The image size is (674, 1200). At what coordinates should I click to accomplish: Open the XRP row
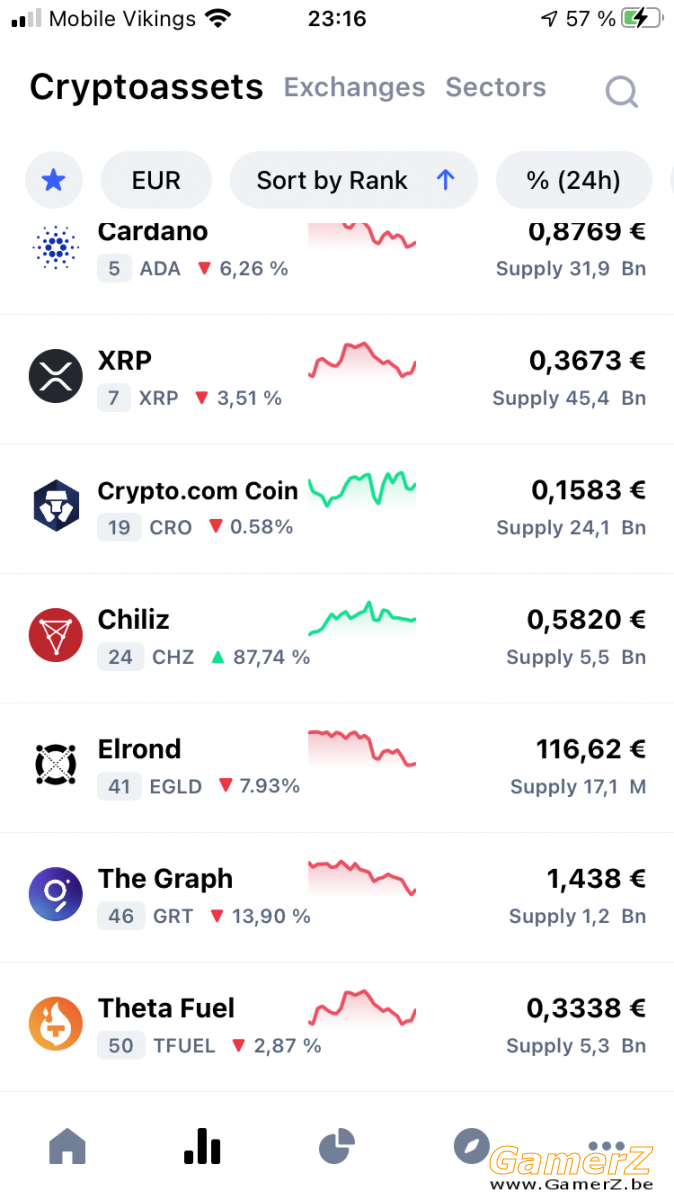tap(337, 379)
